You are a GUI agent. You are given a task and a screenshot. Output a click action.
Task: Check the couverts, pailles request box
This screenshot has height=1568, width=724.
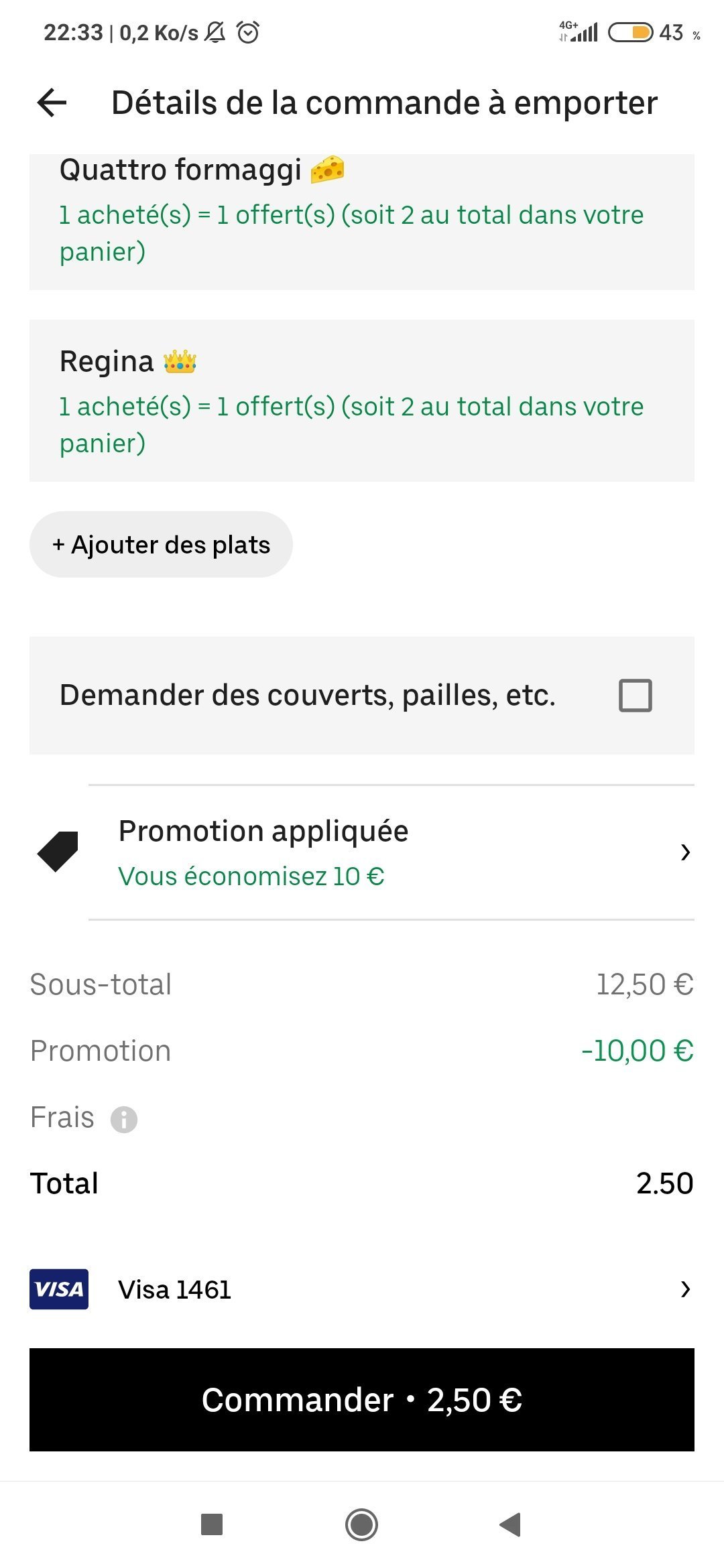tap(635, 695)
